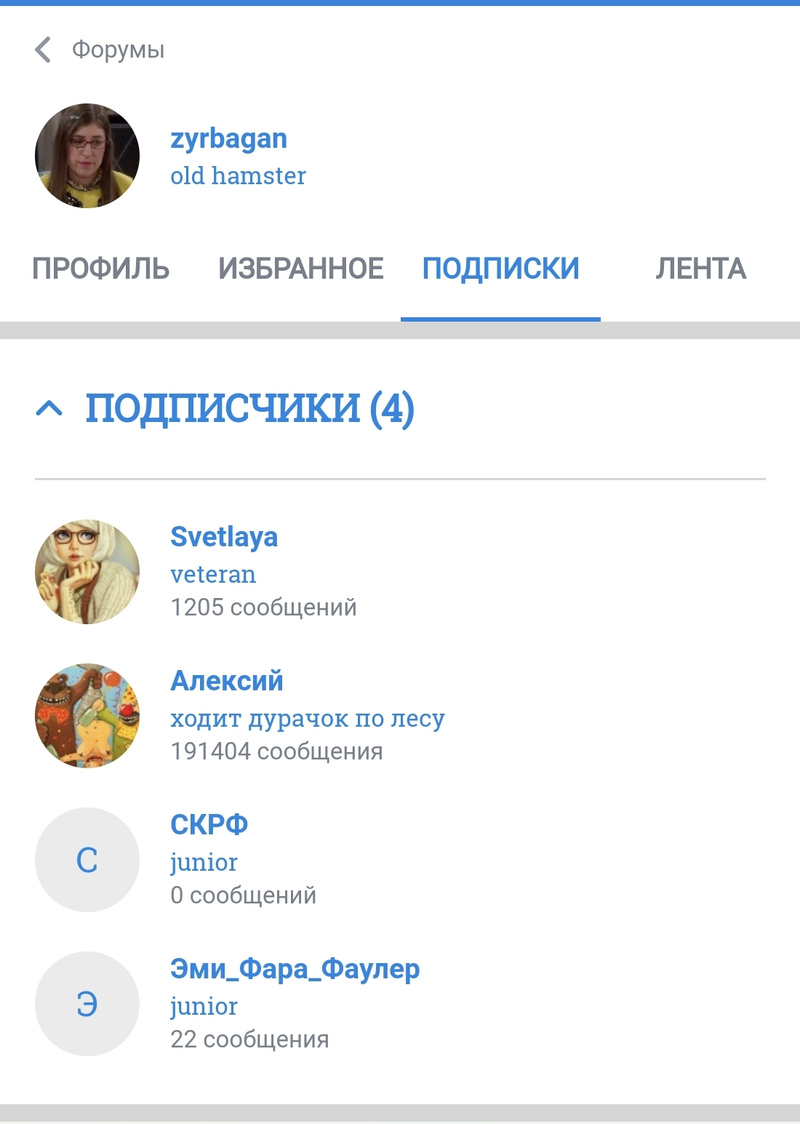Open the ИЗБРАННОЕ tab

click(301, 269)
